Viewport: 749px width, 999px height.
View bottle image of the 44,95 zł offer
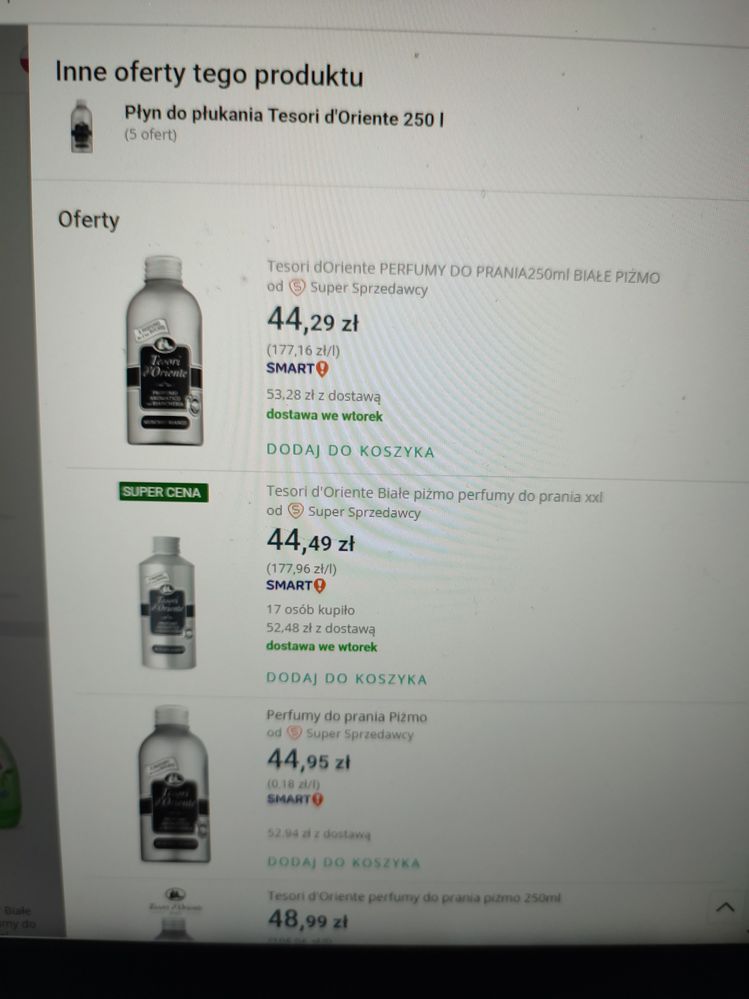[174, 784]
